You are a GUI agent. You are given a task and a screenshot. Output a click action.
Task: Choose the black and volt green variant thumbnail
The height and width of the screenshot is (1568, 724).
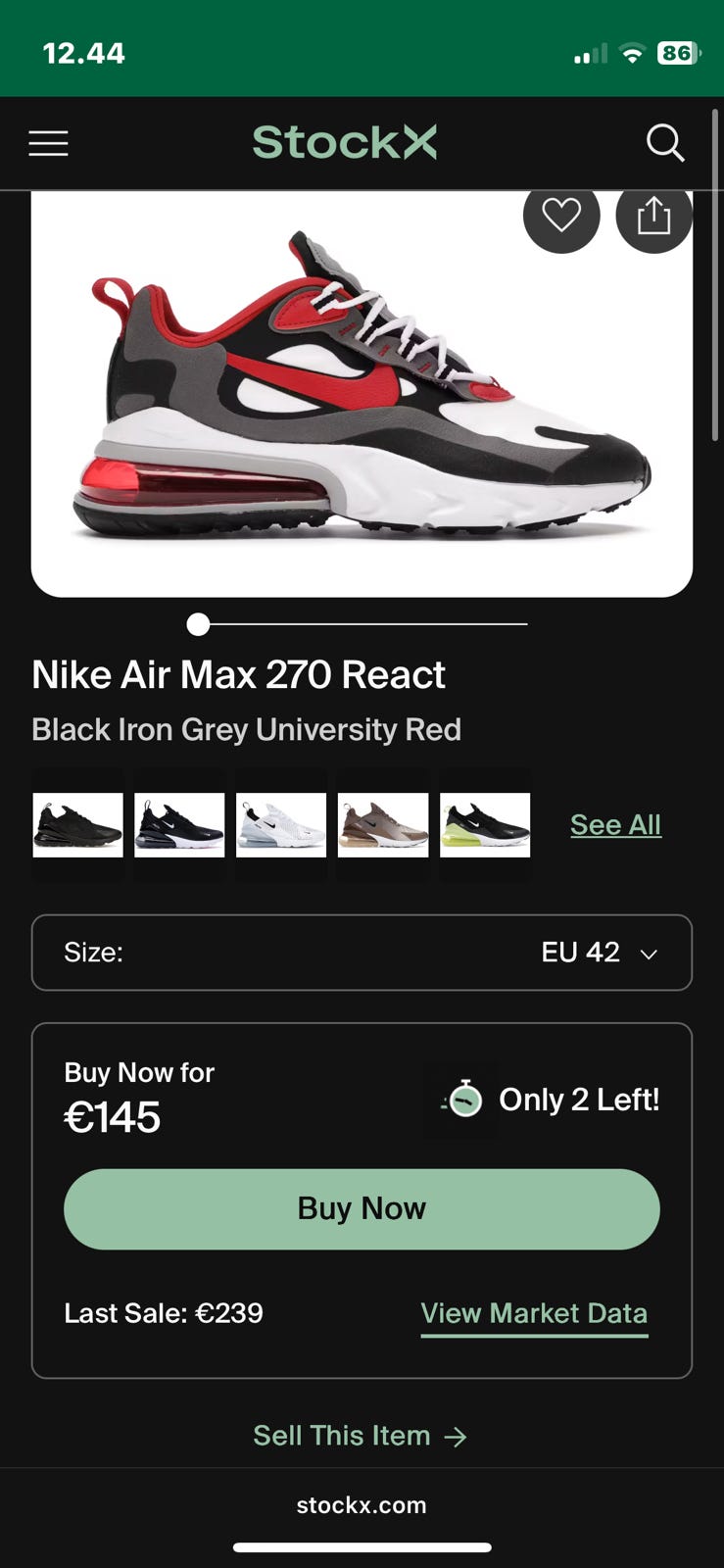tap(485, 825)
